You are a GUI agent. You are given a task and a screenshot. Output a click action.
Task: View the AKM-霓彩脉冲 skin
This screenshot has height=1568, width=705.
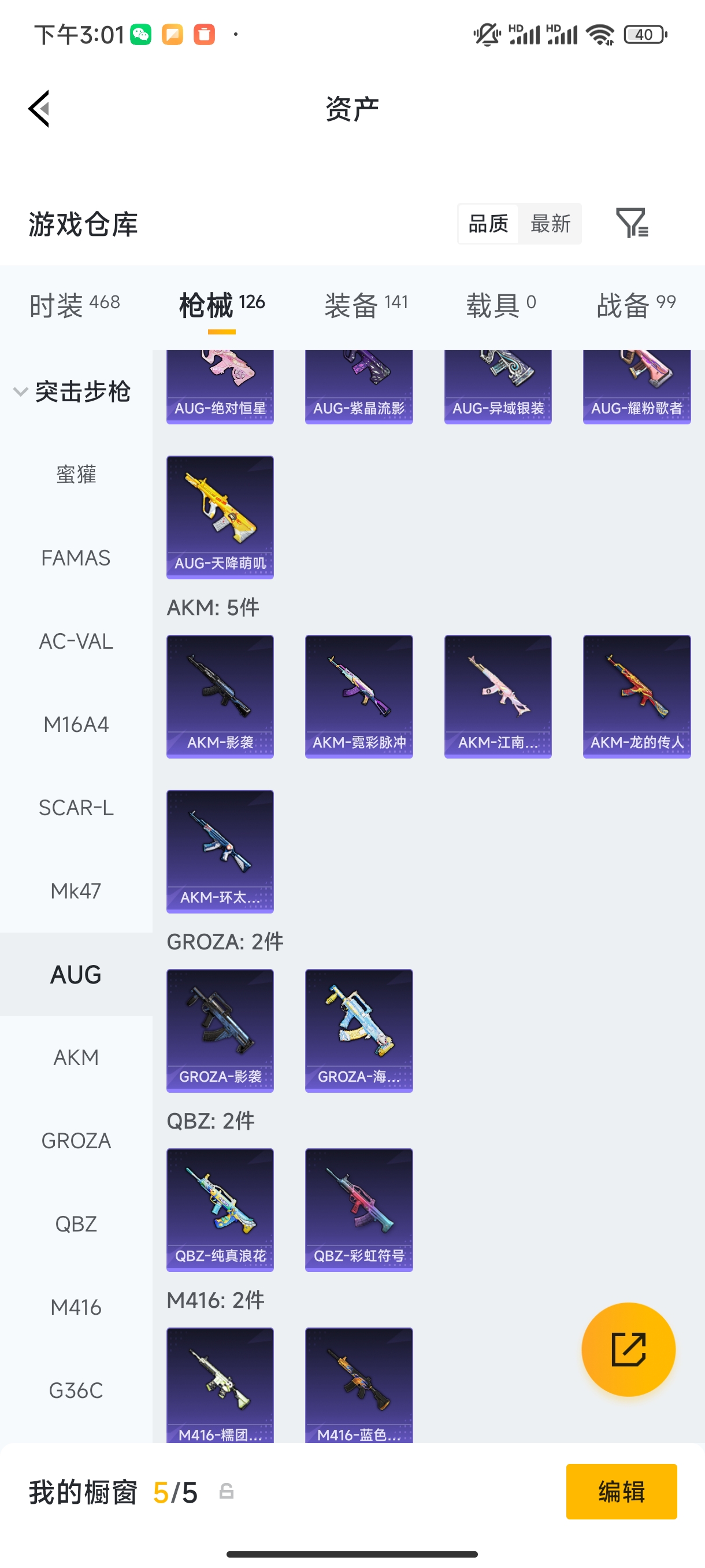click(358, 696)
